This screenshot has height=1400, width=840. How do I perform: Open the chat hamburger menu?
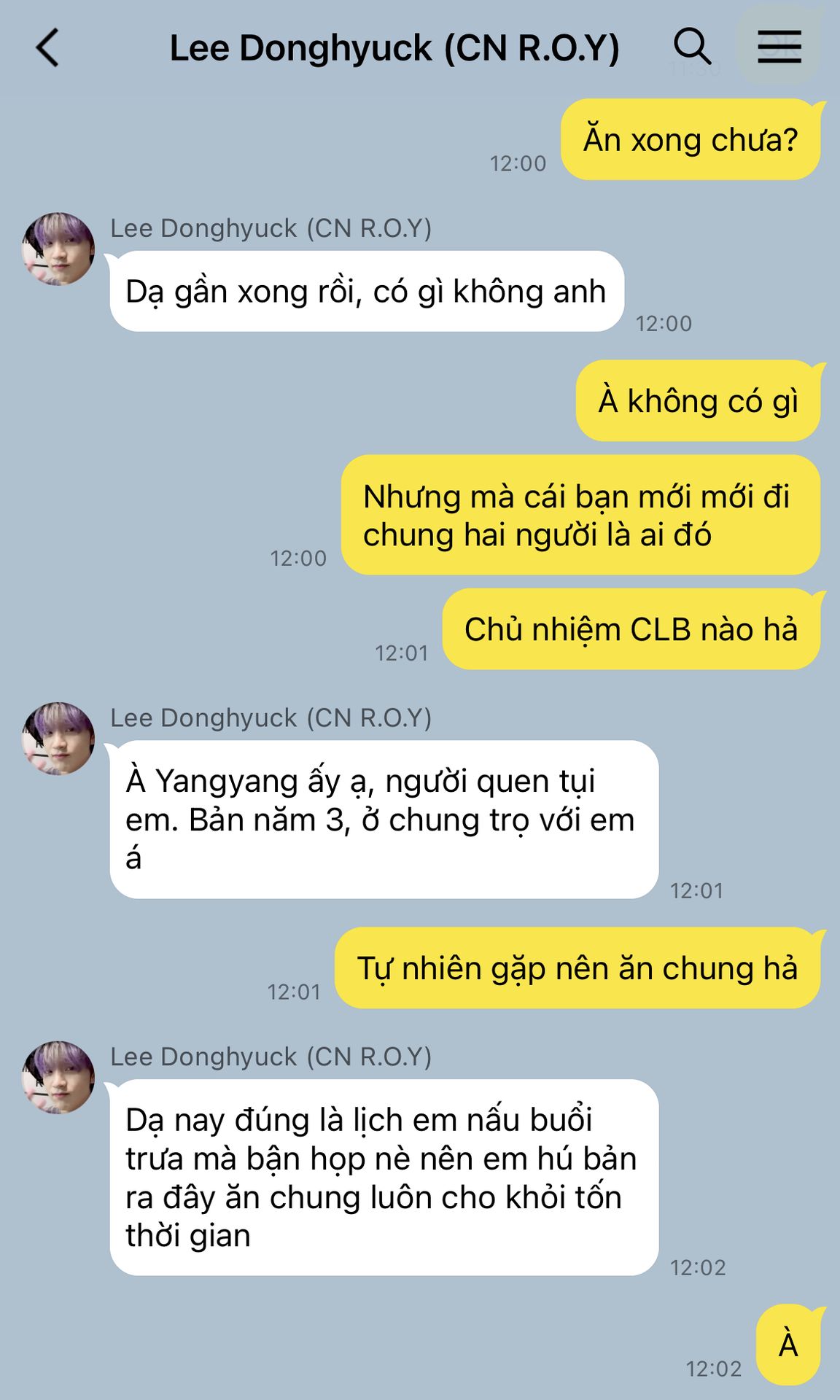[x=779, y=47]
